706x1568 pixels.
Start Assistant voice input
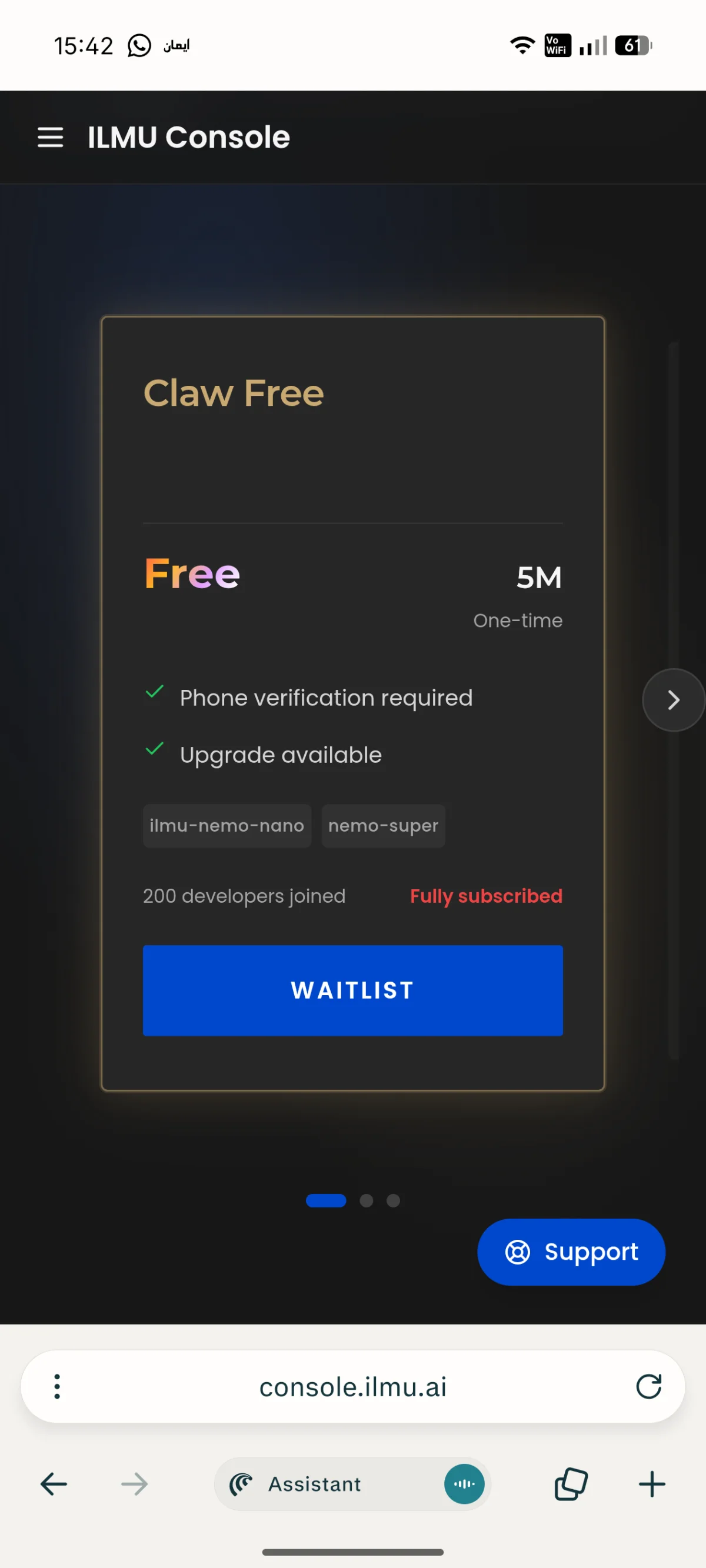464,1484
